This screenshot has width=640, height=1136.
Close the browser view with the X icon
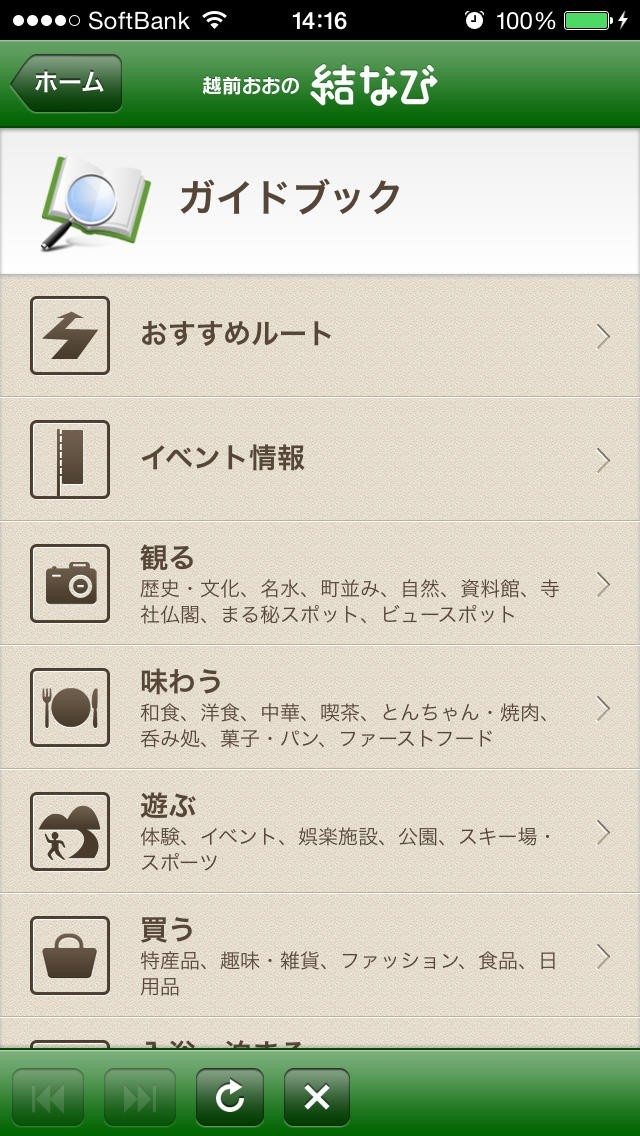tap(317, 1097)
